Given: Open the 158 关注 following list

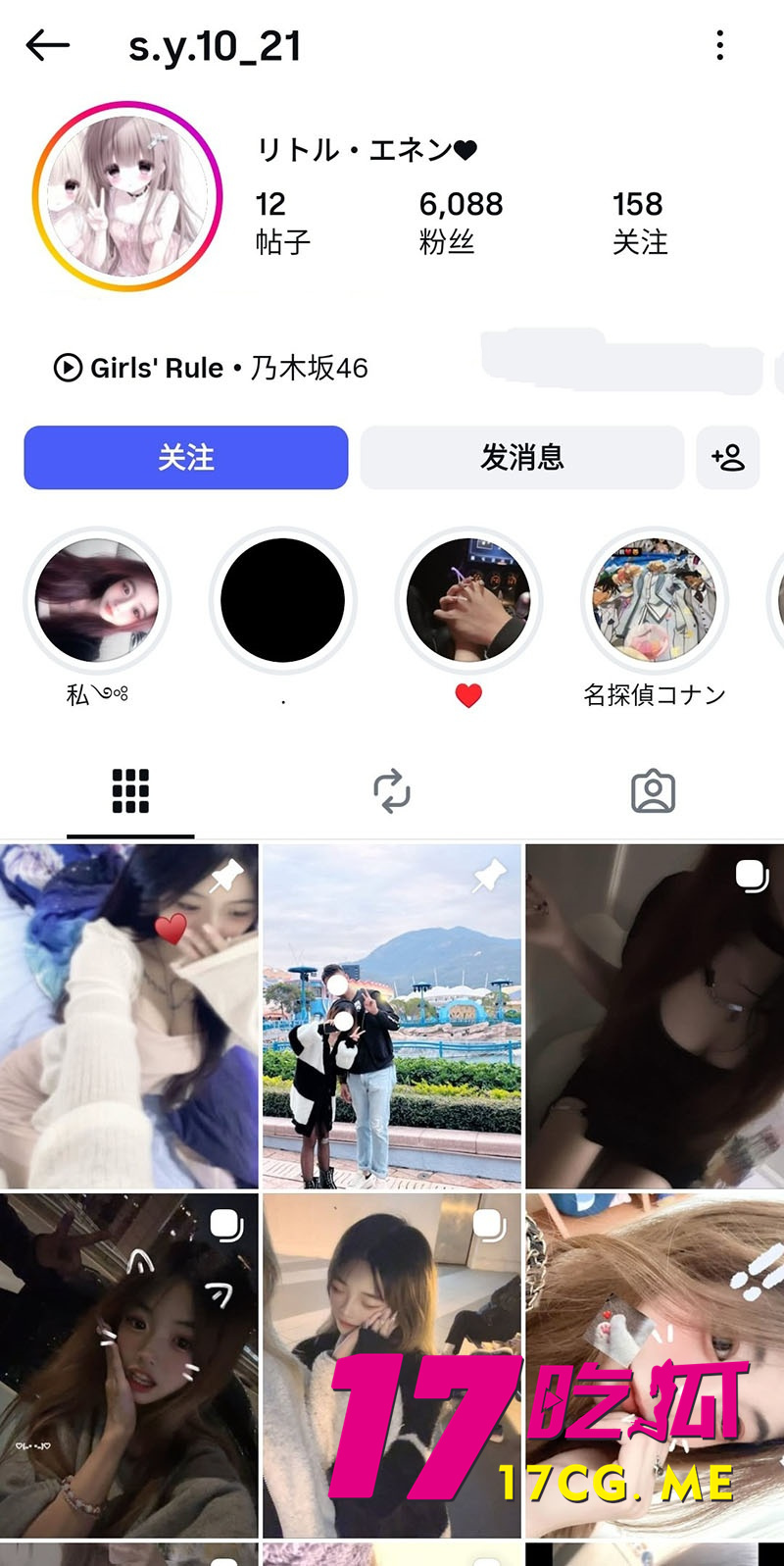Looking at the screenshot, I should (x=639, y=222).
